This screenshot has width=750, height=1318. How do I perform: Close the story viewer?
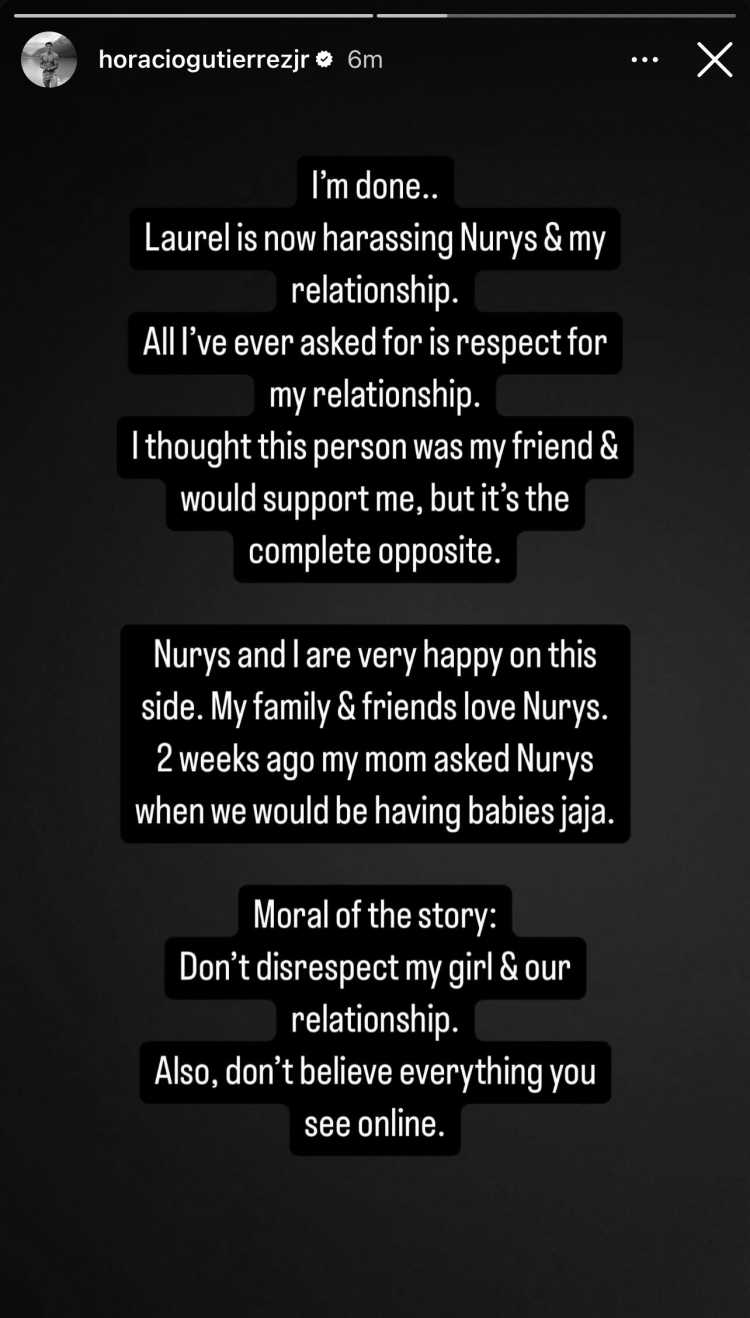point(714,60)
